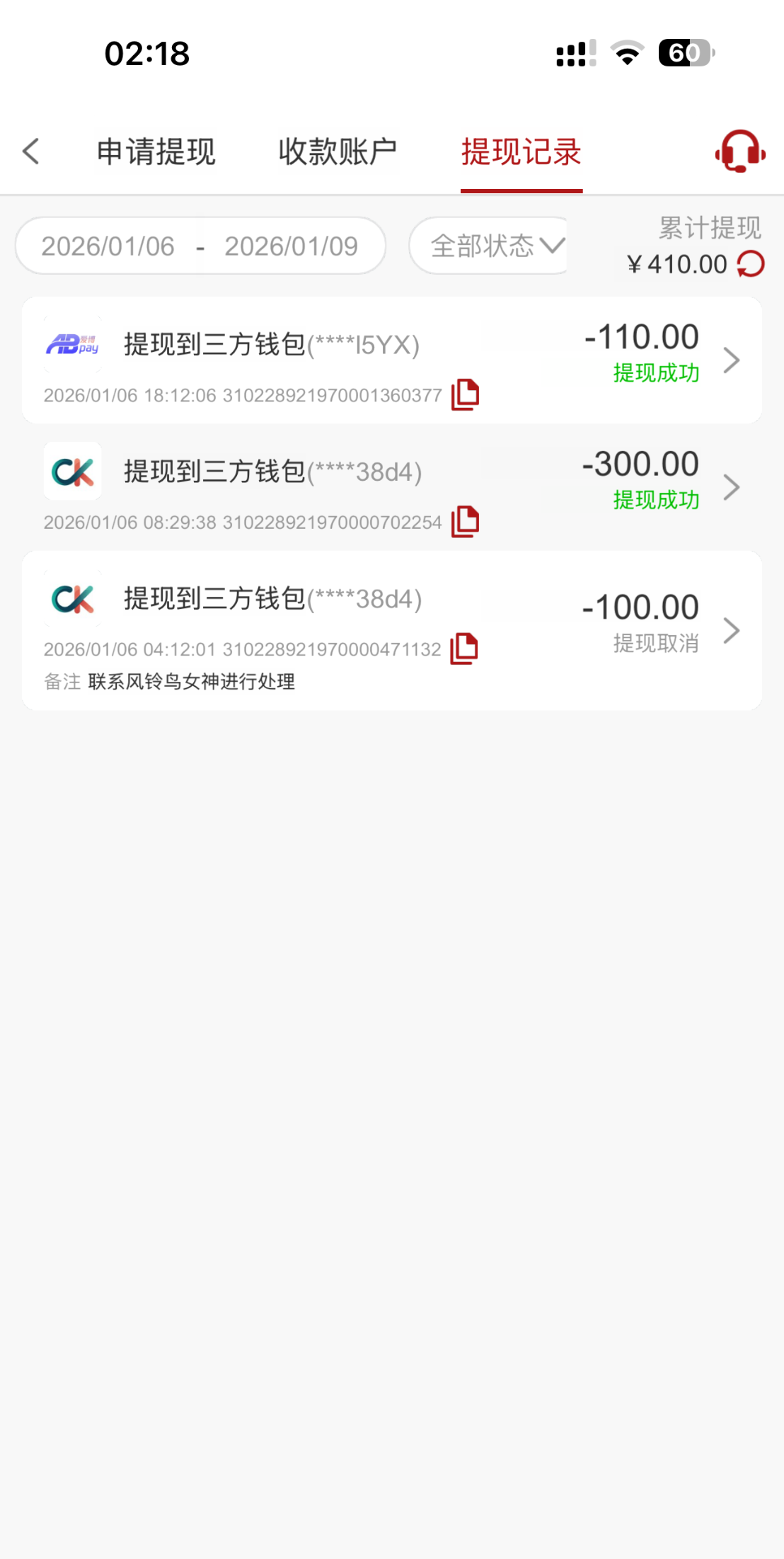784x1559 pixels.
Task: Copy order number ending in 0471132
Action: tap(464, 649)
